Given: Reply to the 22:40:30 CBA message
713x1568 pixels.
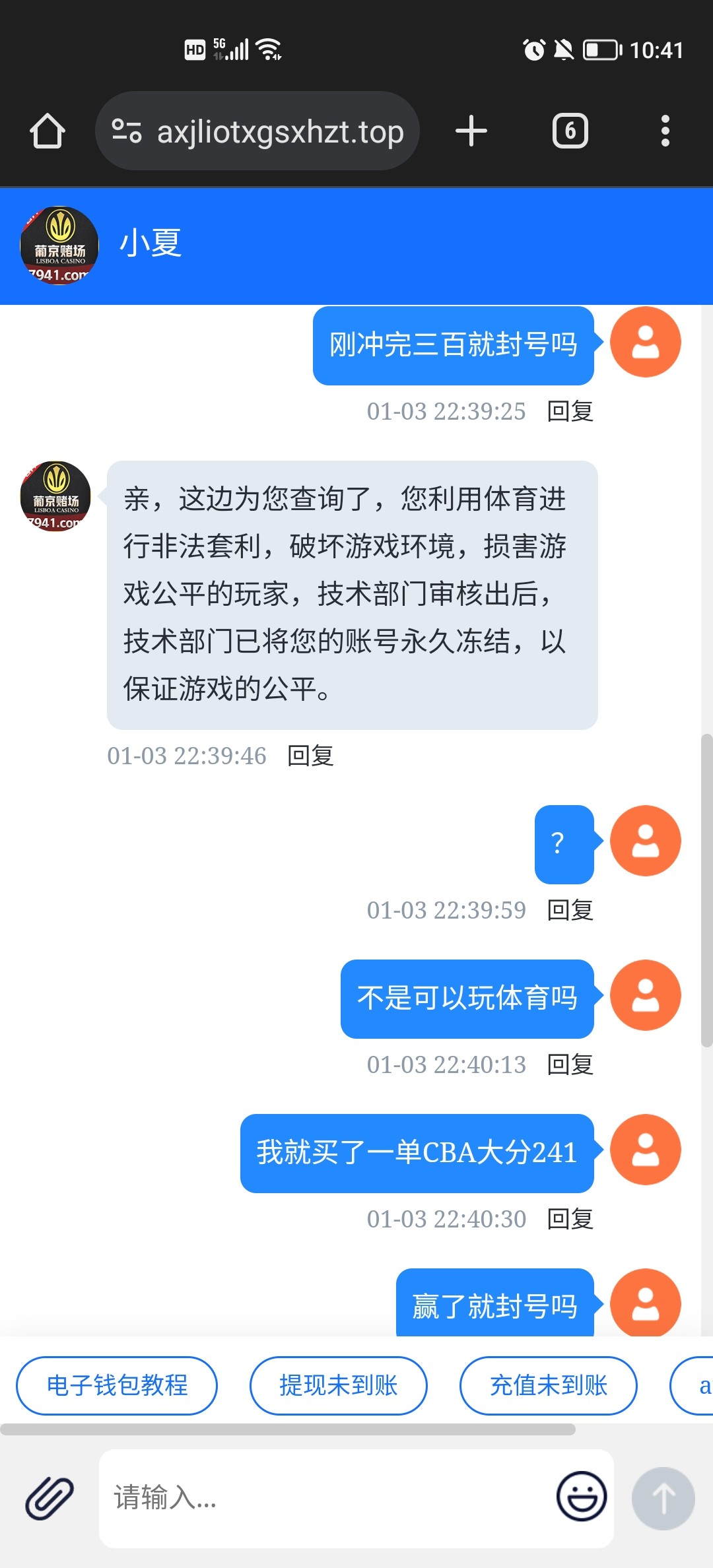Looking at the screenshot, I should (570, 1219).
